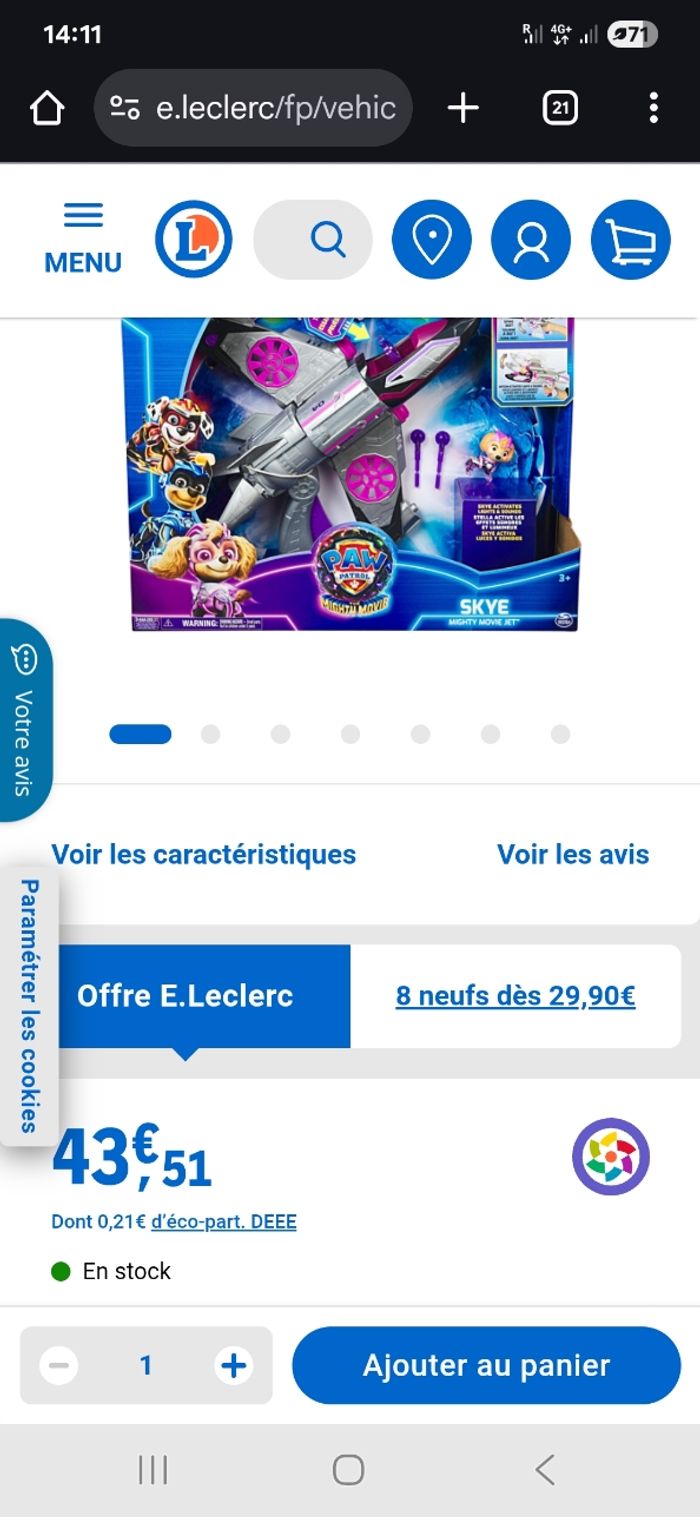Go to 'Voir les avis'

click(573, 854)
